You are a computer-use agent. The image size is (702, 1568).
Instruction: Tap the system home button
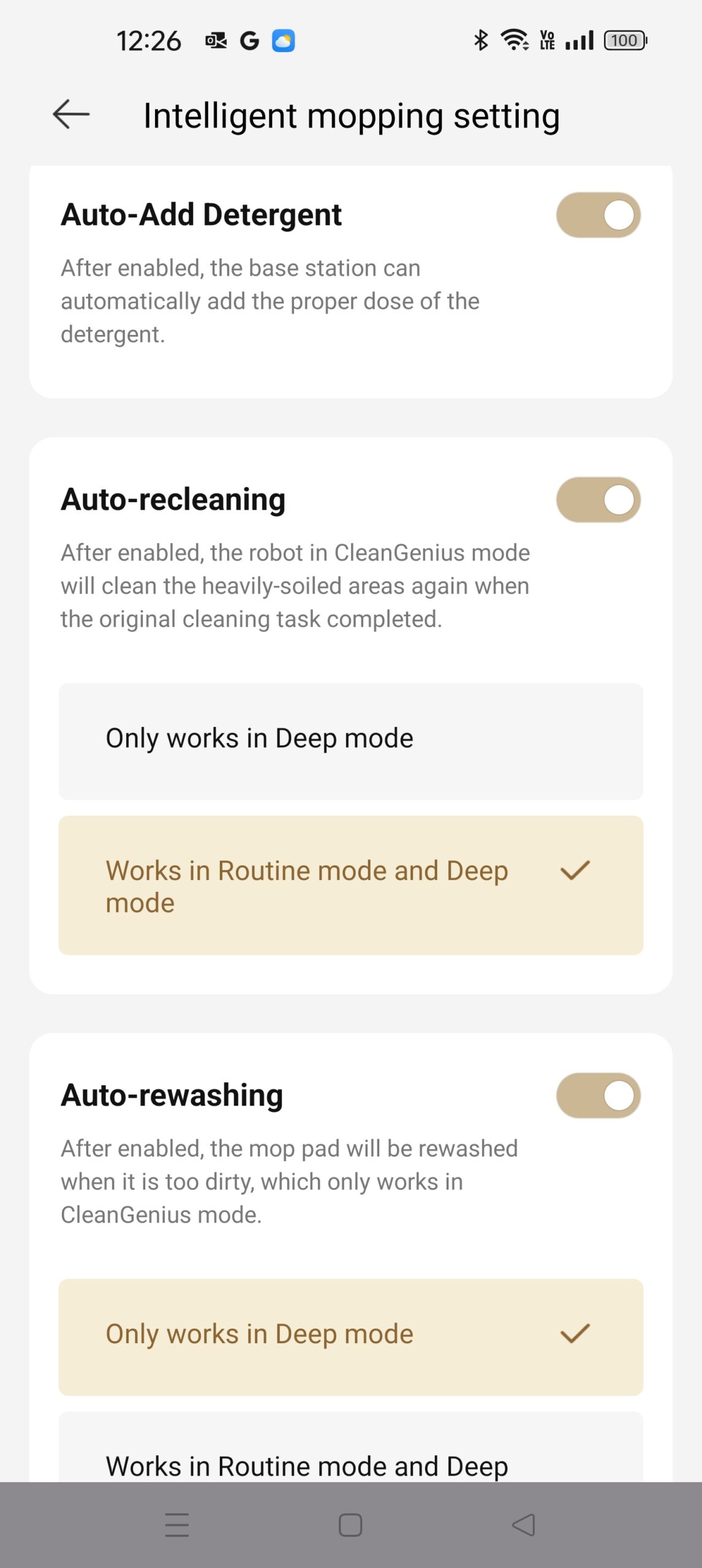[350, 1525]
